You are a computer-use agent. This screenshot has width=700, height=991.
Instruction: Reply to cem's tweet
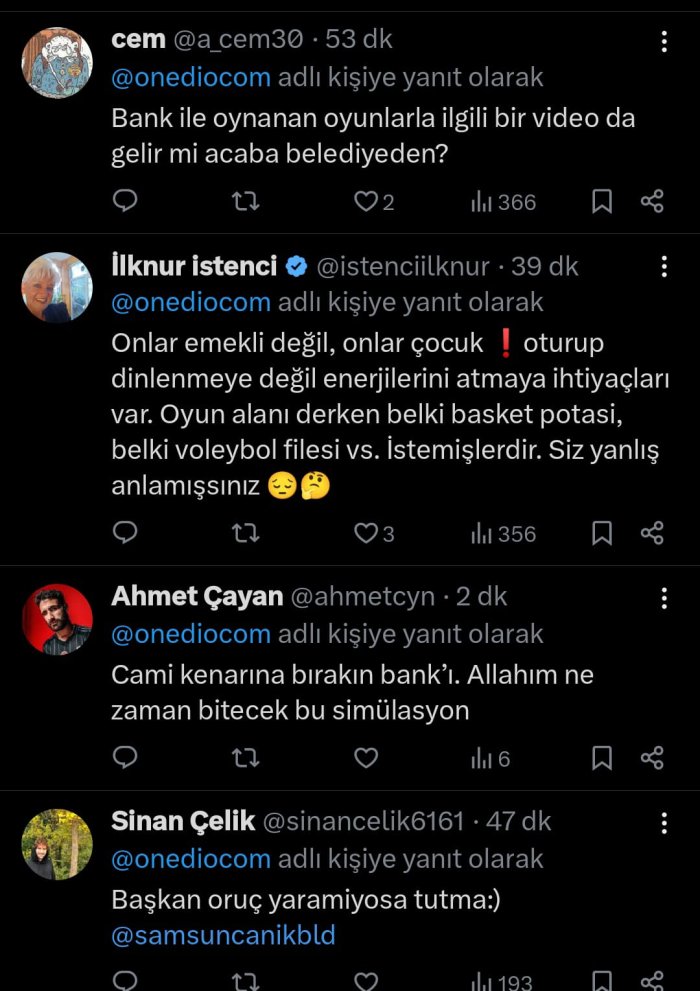[x=124, y=202]
